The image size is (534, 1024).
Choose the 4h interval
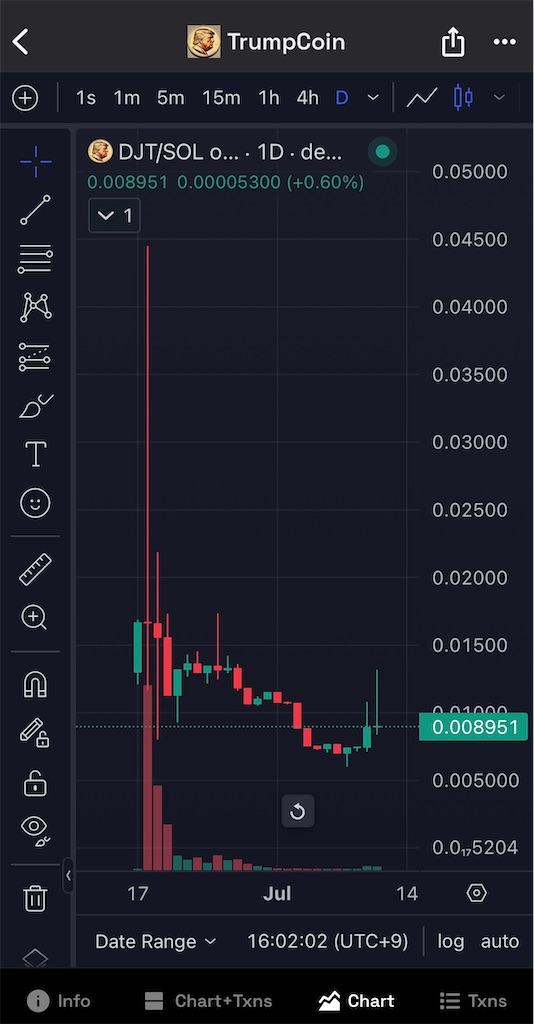[307, 98]
